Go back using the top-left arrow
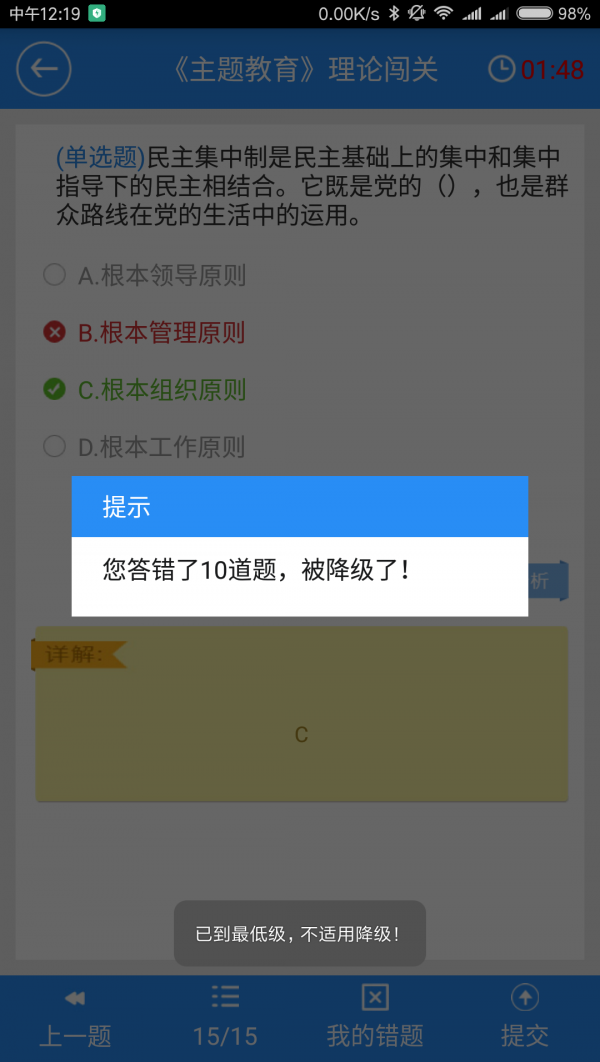Screen dimensions: 600x1062 [x=44, y=69]
